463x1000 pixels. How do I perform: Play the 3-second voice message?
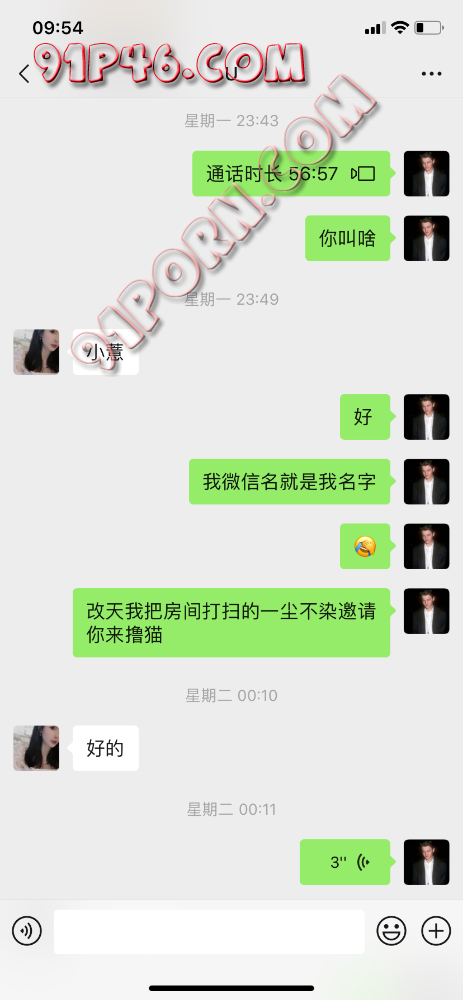(x=345, y=862)
